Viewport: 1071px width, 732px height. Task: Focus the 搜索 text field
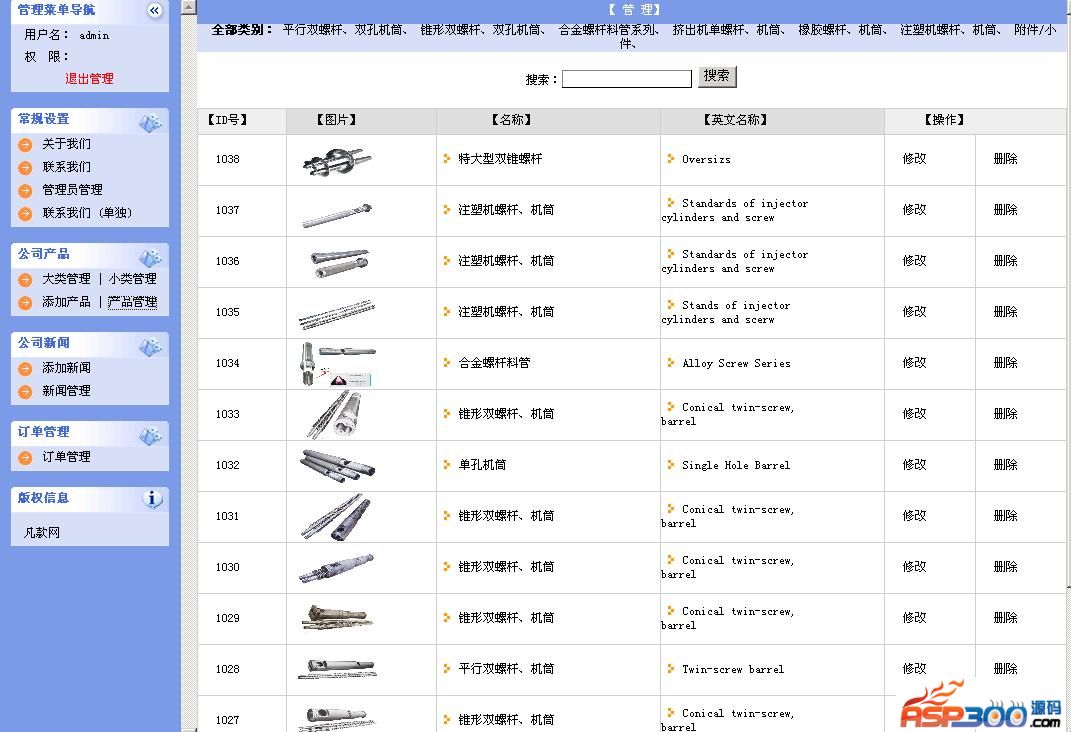point(626,79)
